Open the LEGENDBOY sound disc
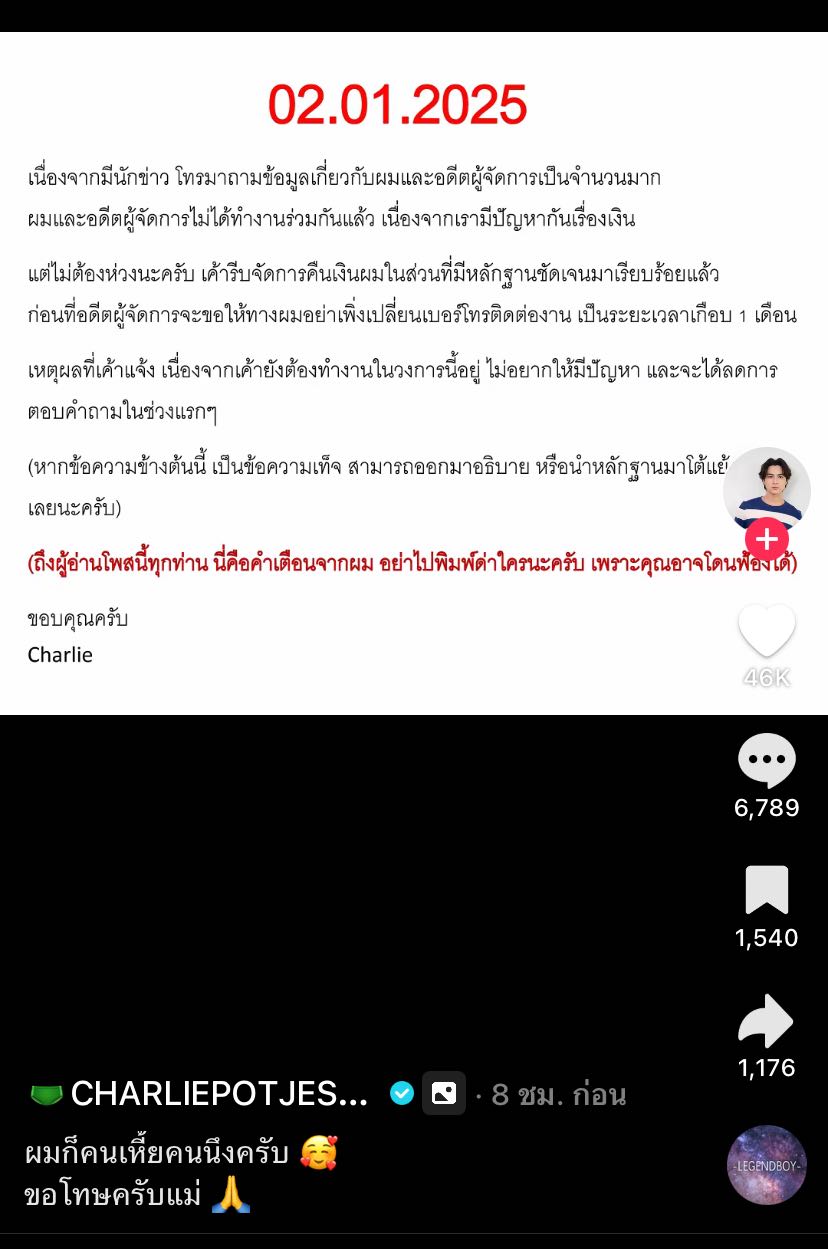 pos(766,1165)
